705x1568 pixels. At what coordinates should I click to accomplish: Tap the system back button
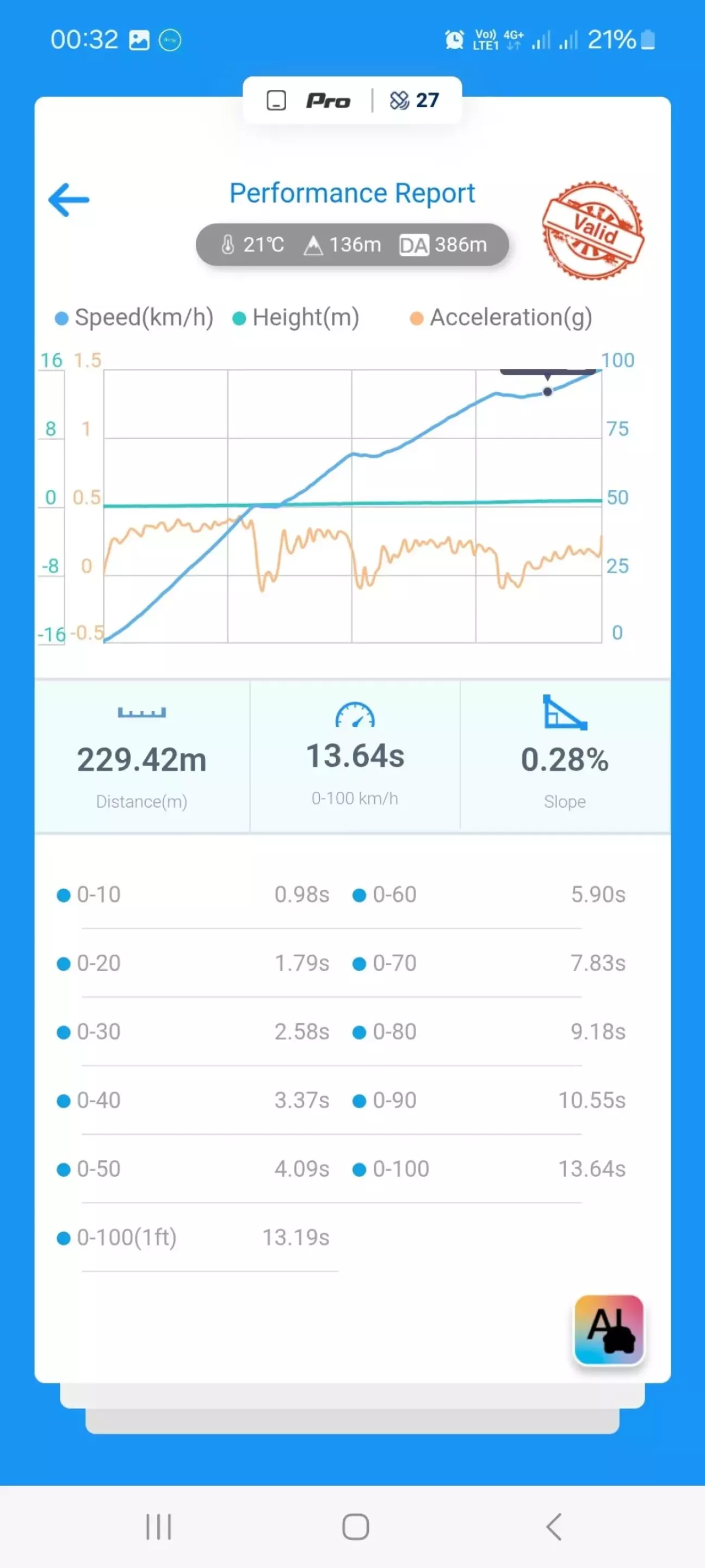[554, 1527]
